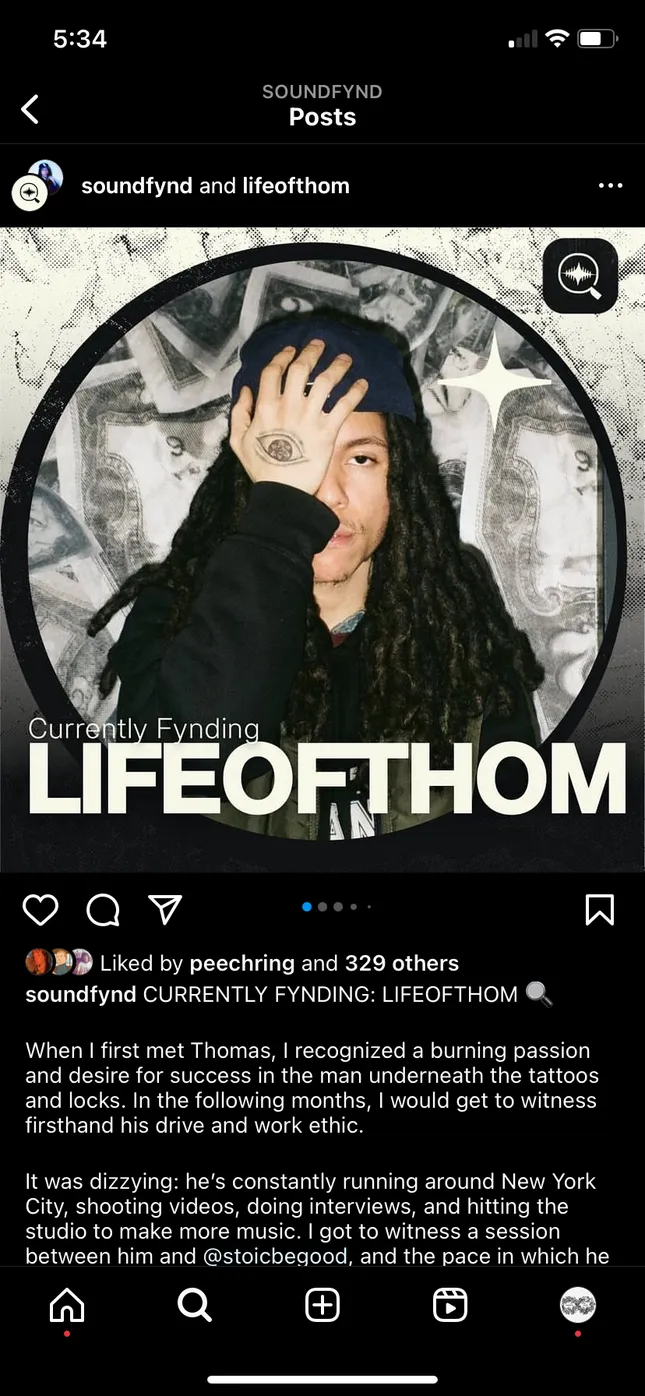This screenshot has width=645, height=1396.
Task: Switch to the Reels tab
Action: pos(450,1305)
